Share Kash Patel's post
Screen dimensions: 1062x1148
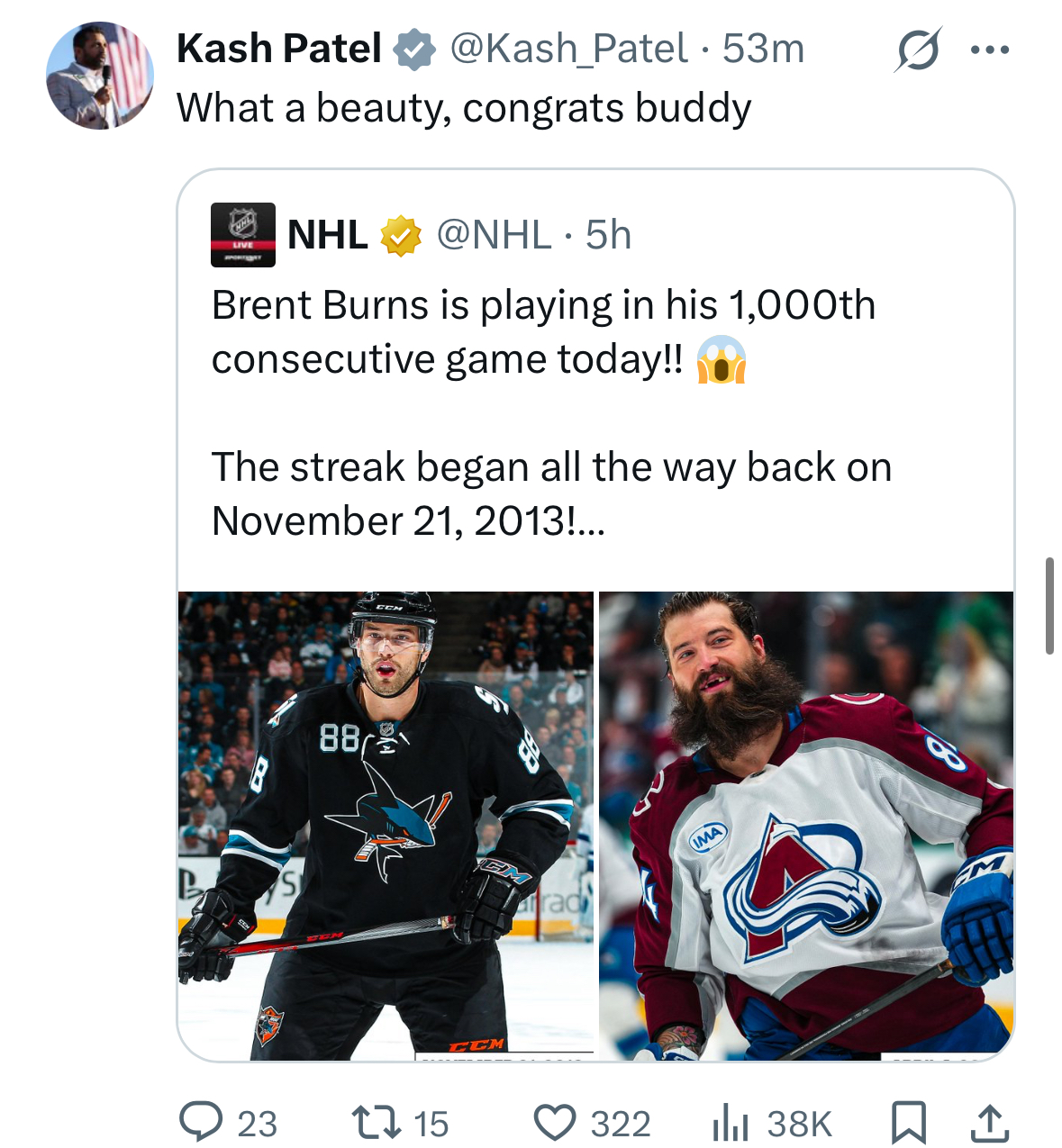[x=989, y=1123]
